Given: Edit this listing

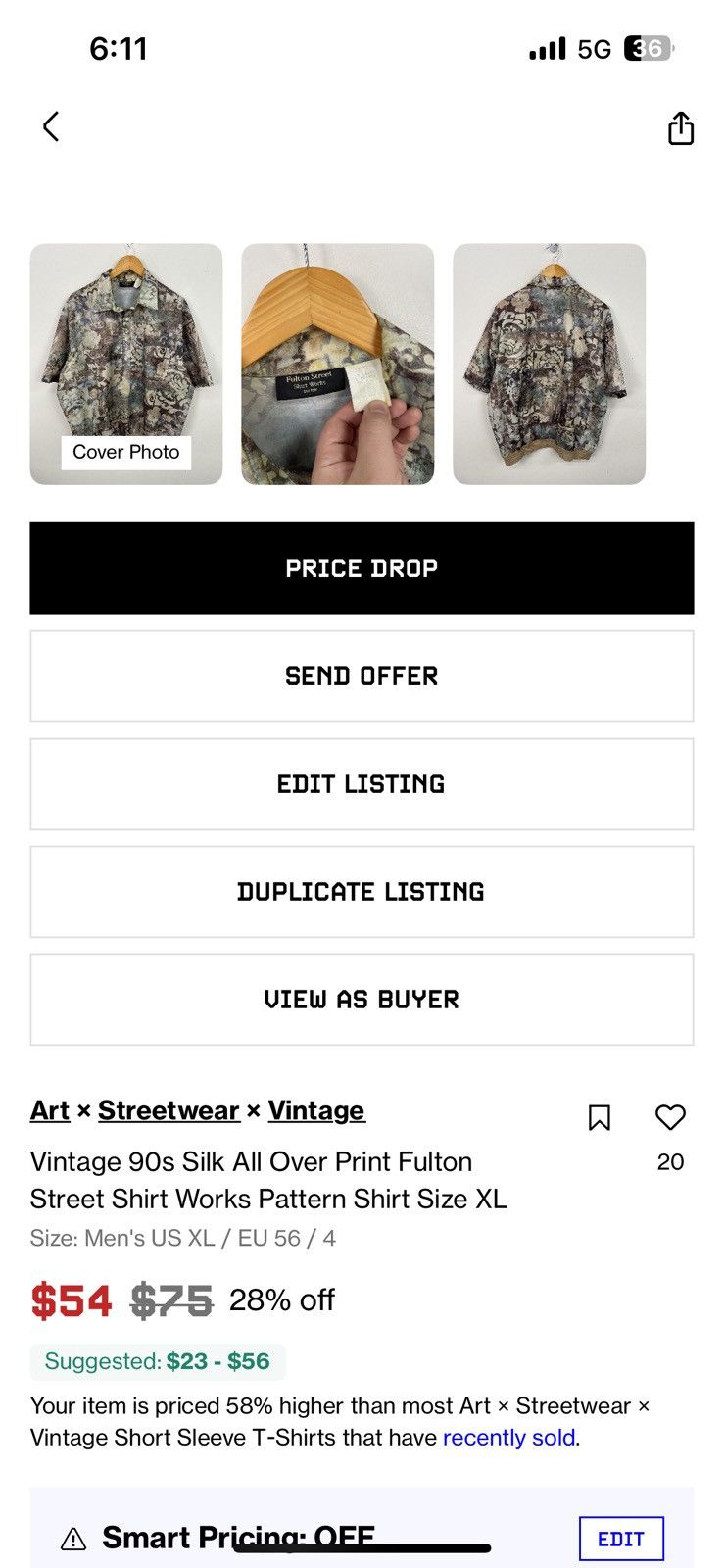Looking at the screenshot, I should tap(362, 784).
